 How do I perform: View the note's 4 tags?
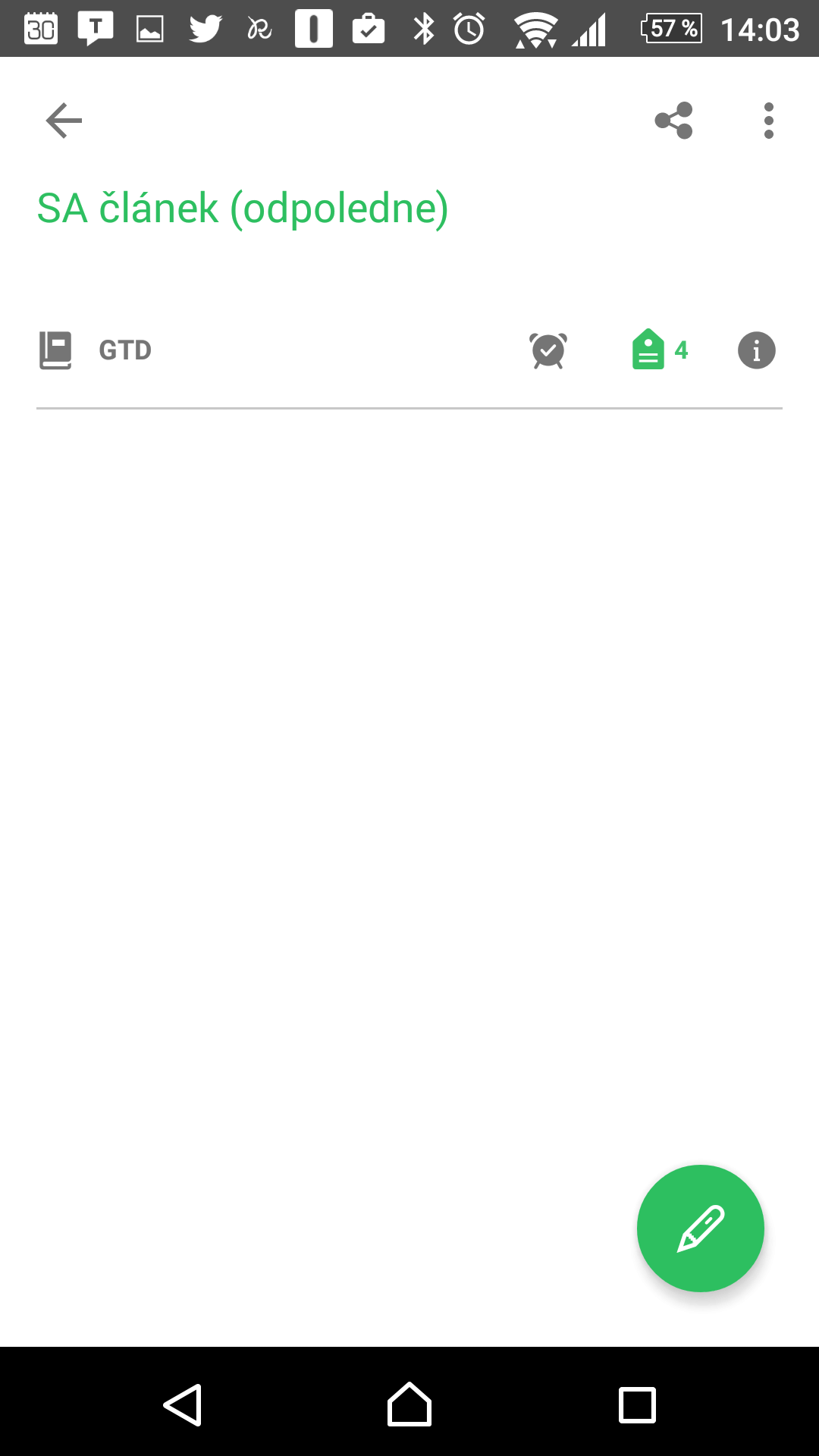pos(660,350)
